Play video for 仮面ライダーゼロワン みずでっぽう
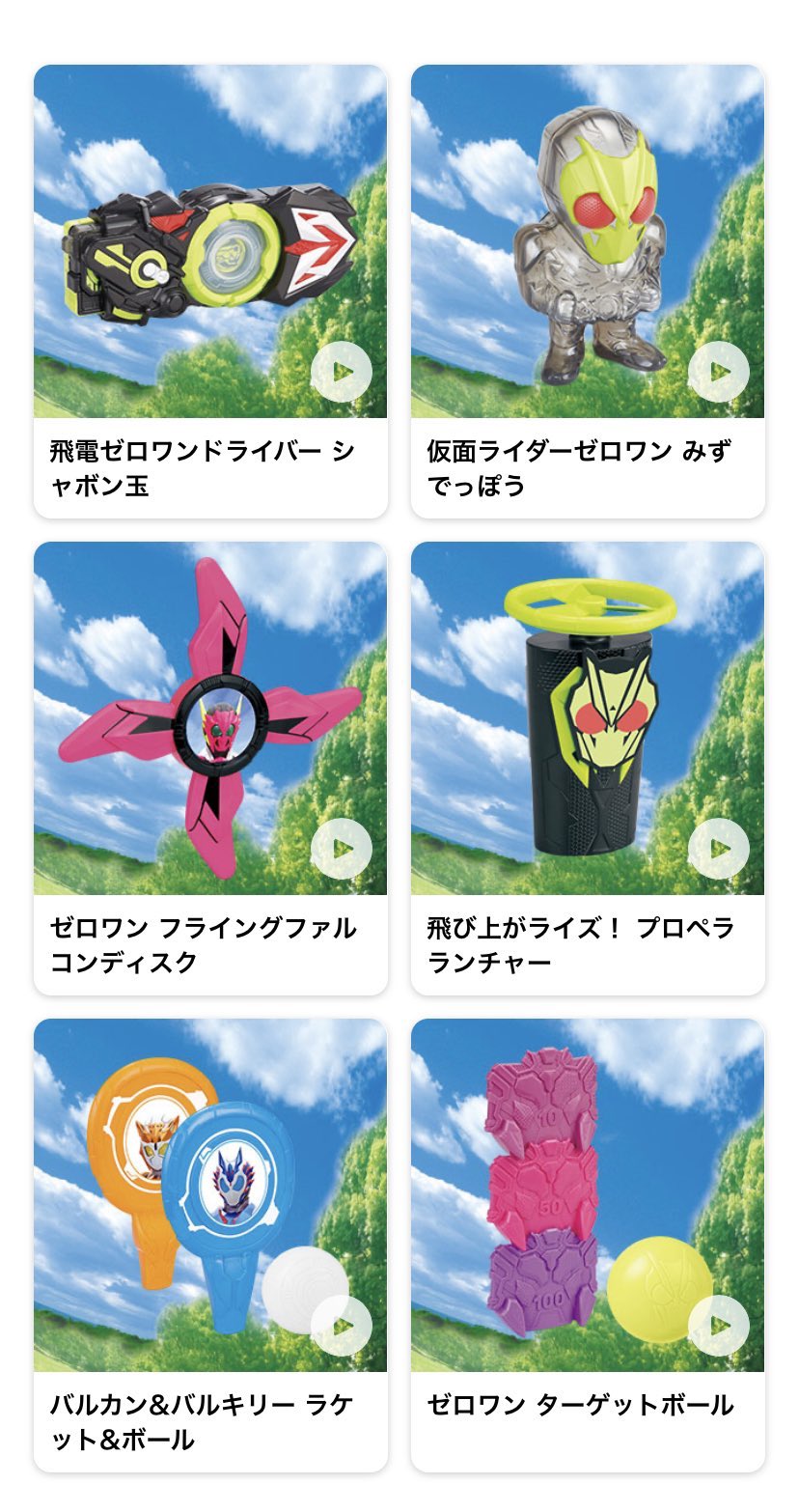The width and height of the screenshot is (799, 1512). tap(719, 372)
